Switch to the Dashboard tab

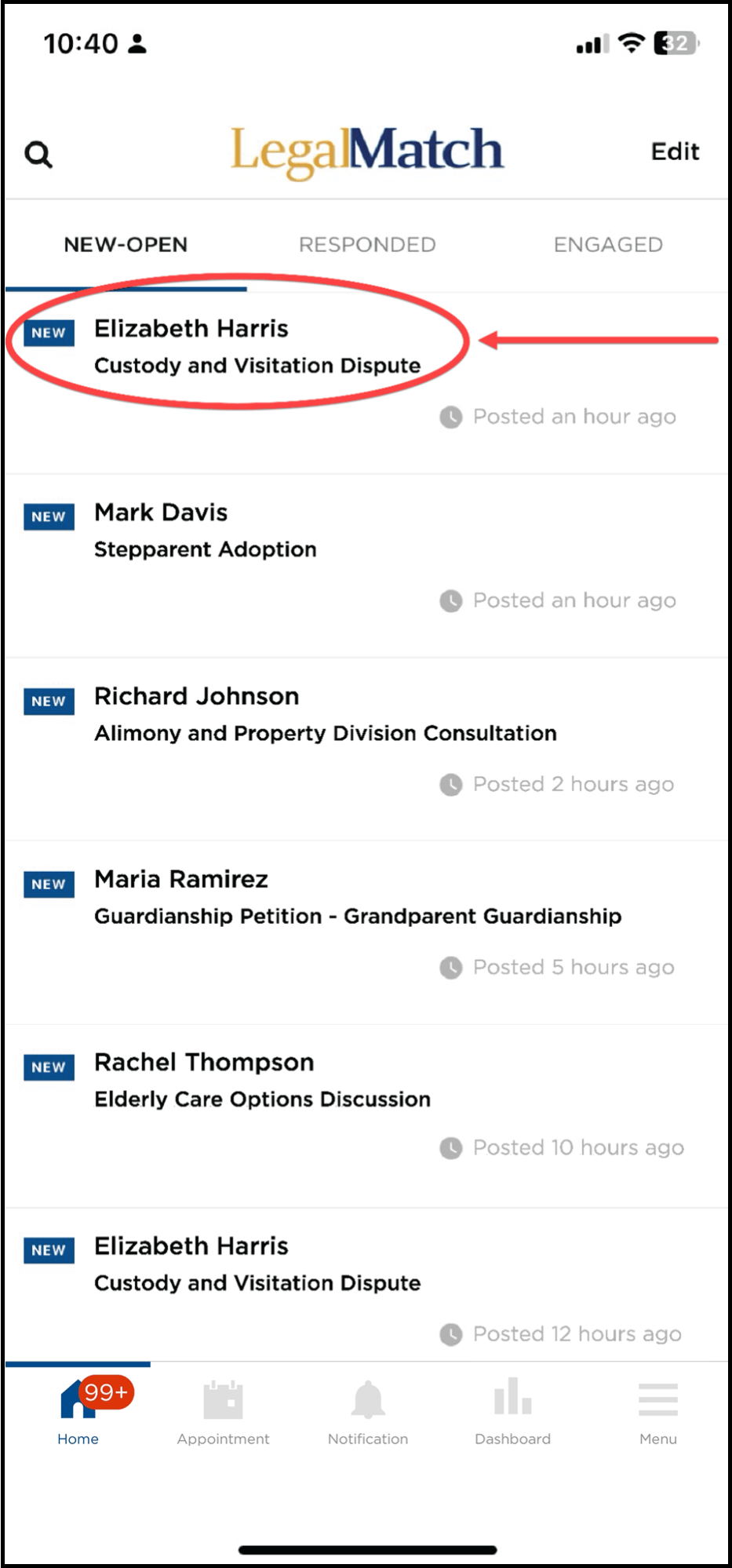tap(512, 1412)
